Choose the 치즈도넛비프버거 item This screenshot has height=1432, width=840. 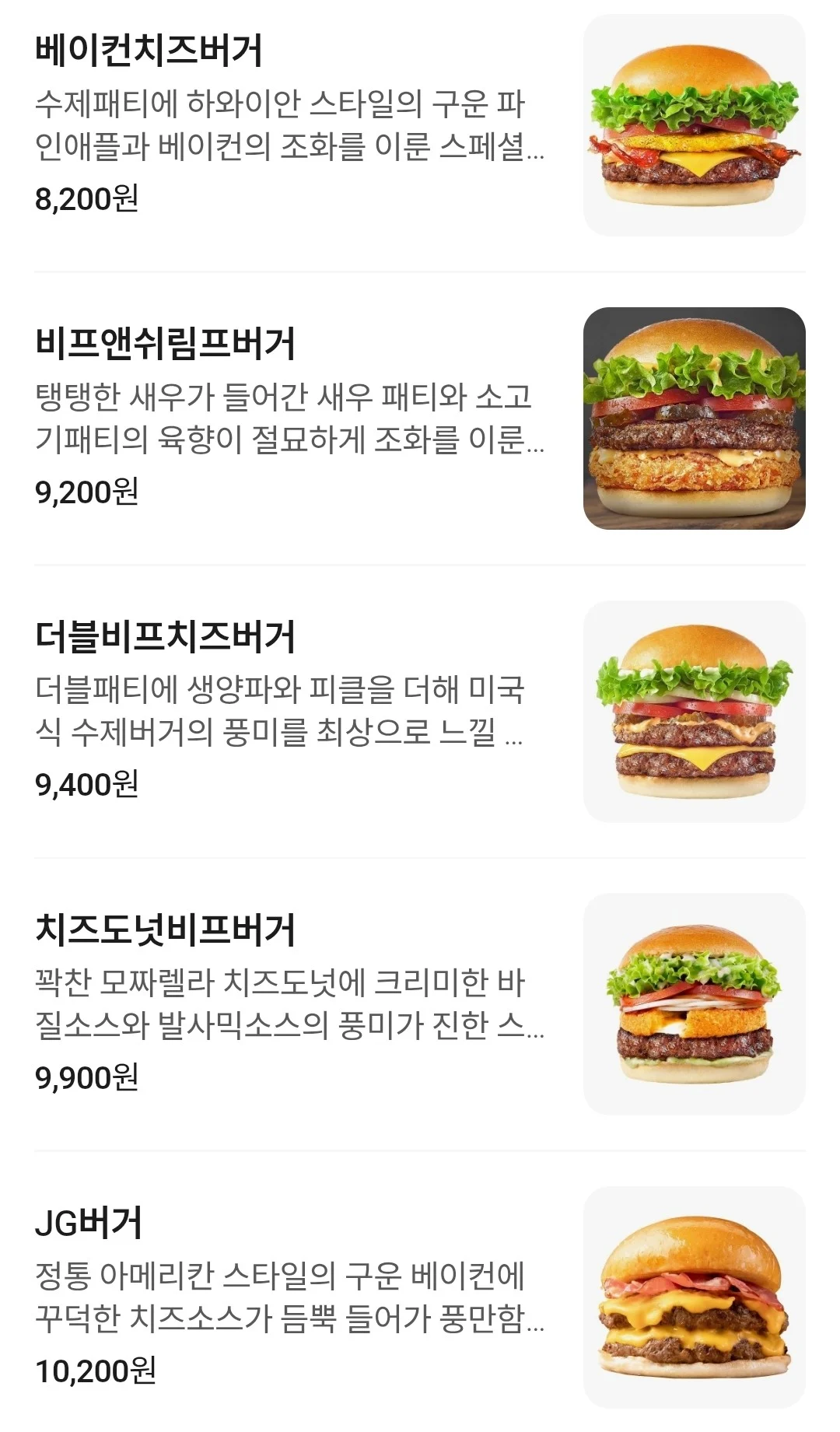coord(165,930)
